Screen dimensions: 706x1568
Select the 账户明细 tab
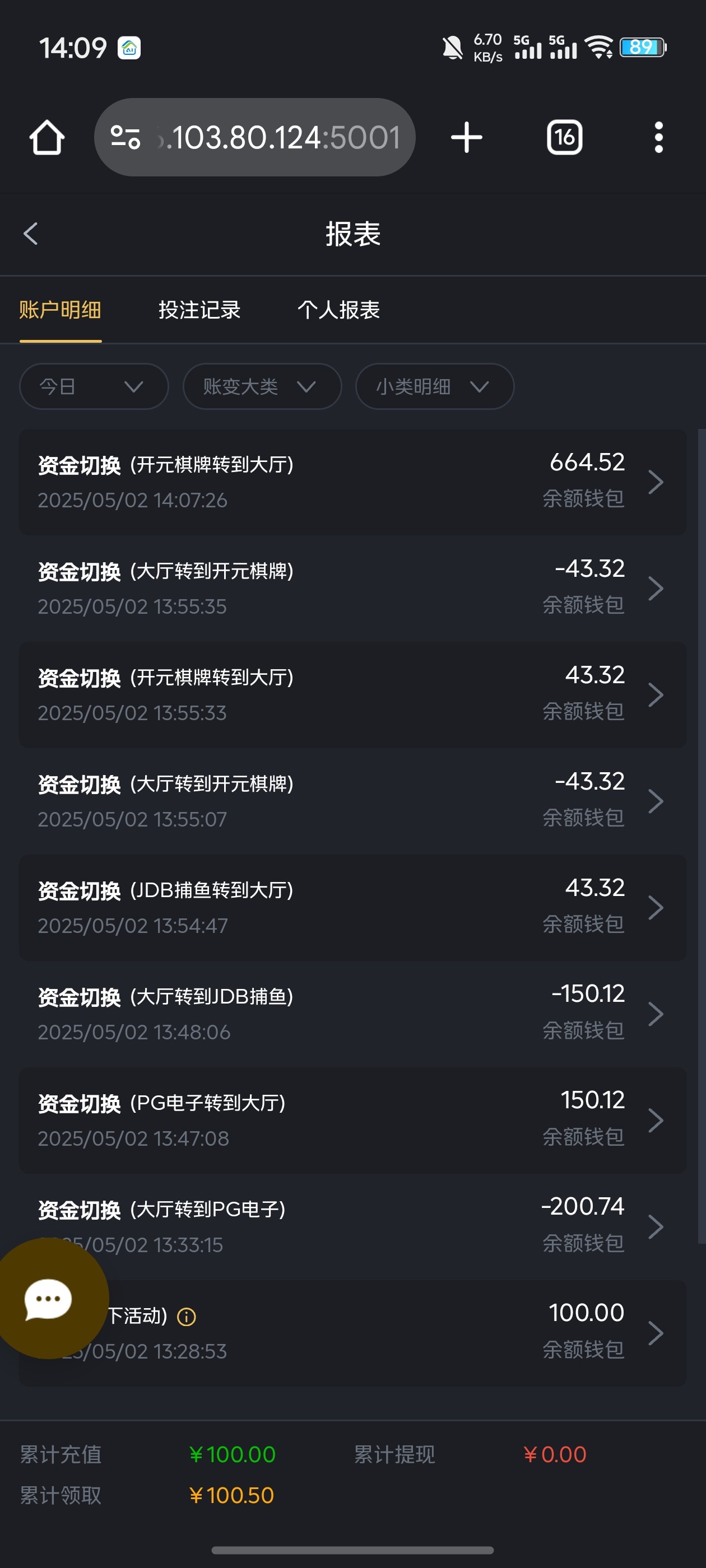[61, 310]
